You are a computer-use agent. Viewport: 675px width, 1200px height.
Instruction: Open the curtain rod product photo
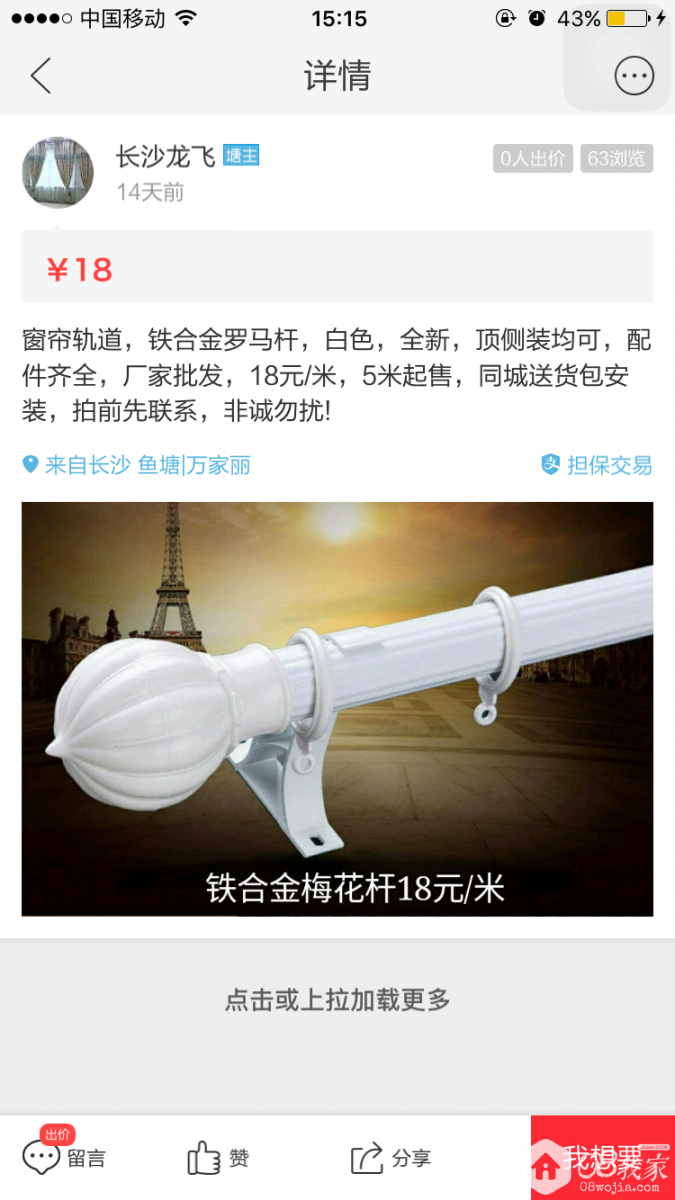pyautogui.click(x=337, y=708)
